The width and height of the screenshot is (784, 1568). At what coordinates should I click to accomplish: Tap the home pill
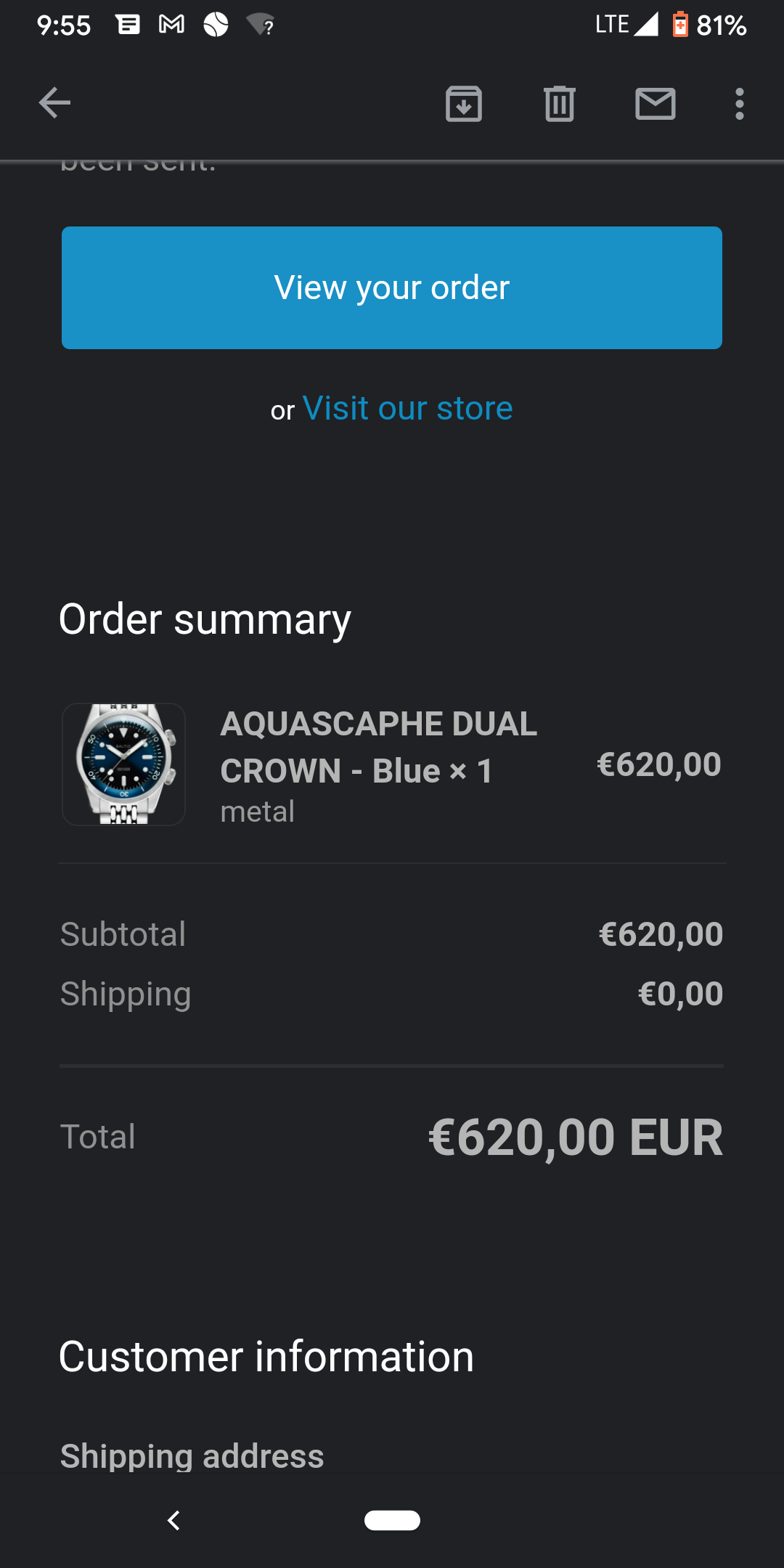point(392,1519)
